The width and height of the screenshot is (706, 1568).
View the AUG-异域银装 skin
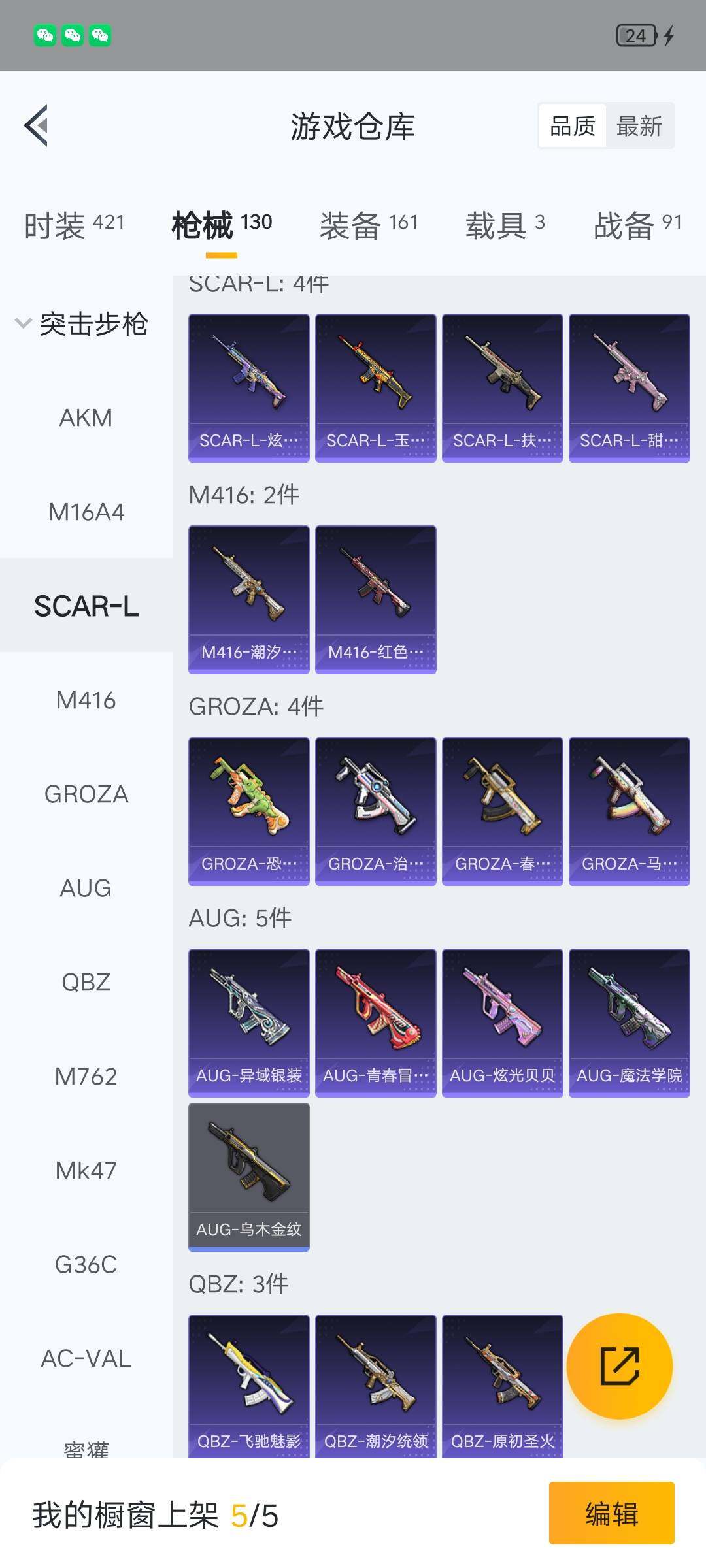(x=248, y=1022)
